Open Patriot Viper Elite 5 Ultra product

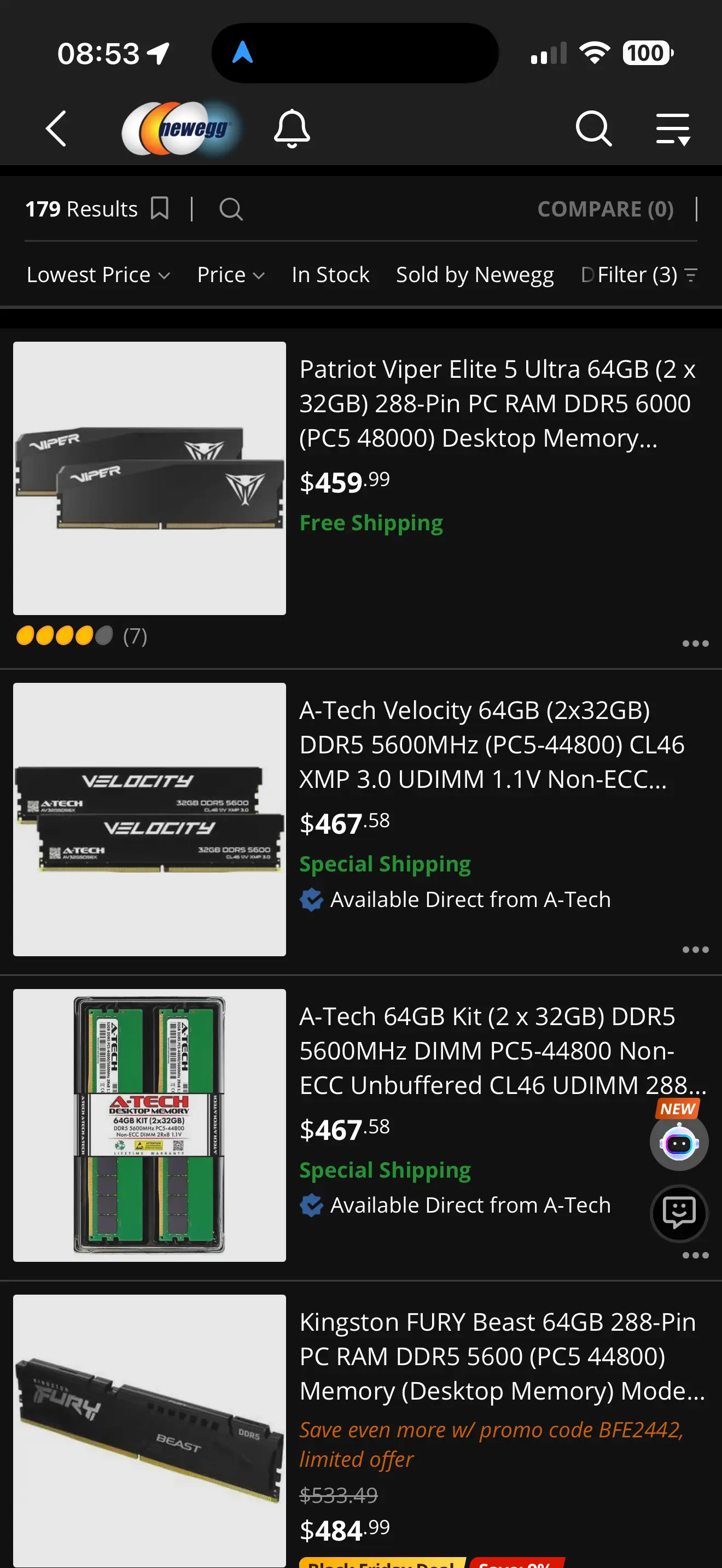[496, 403]
